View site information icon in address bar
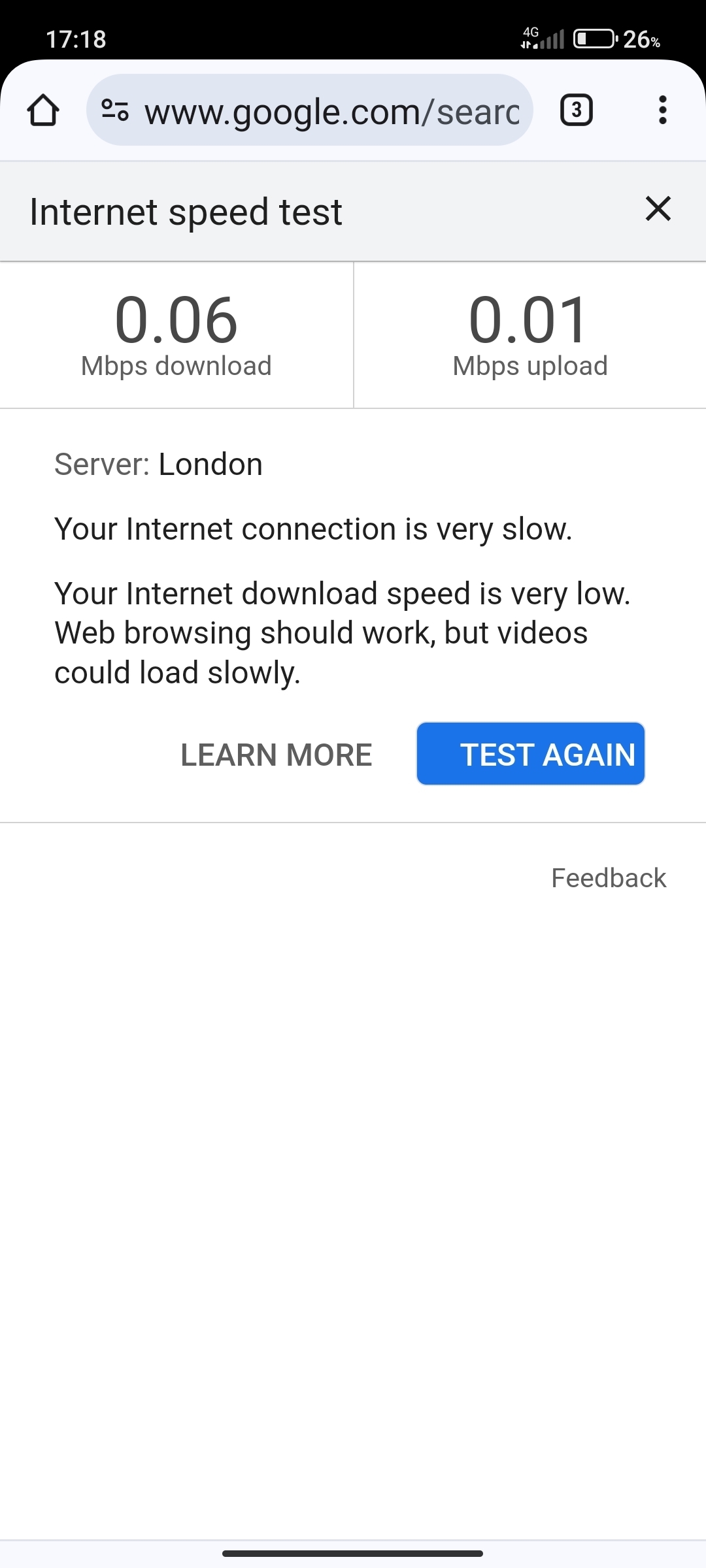Viewport: 706px width, 1568px height. pyautogui.click(x=115, y=110)
